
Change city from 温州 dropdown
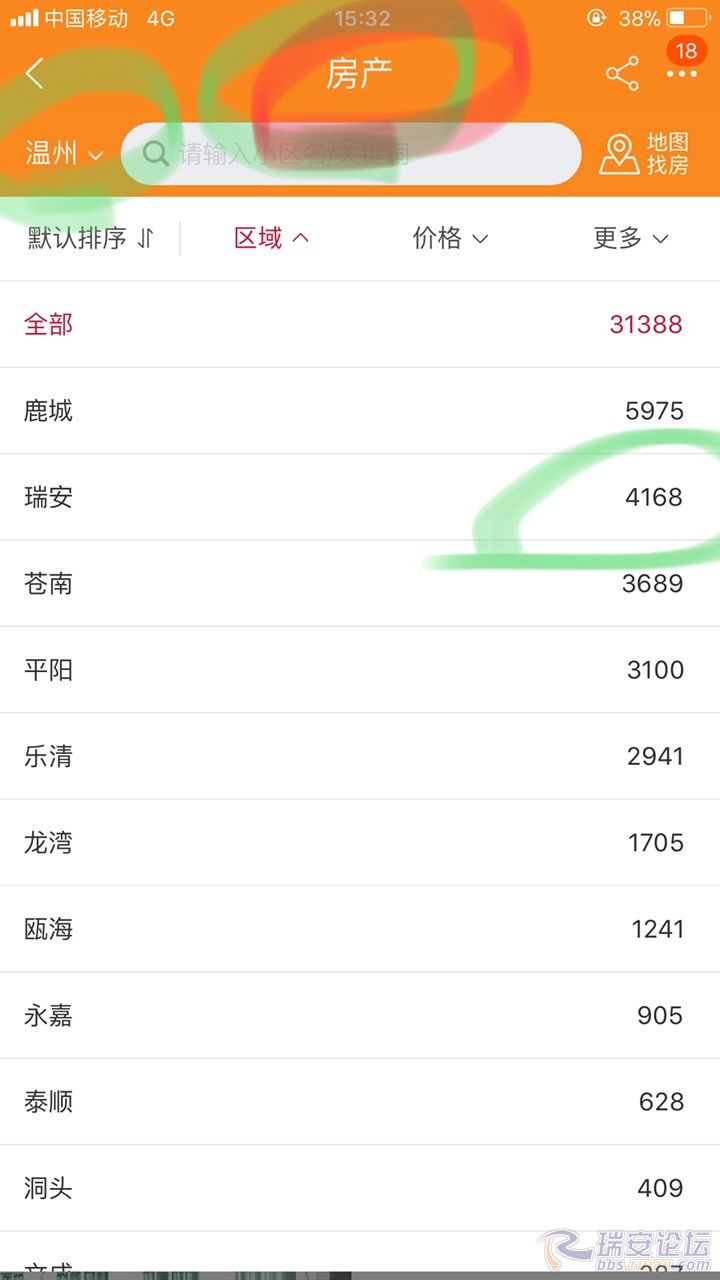click(x=64, y=154)
